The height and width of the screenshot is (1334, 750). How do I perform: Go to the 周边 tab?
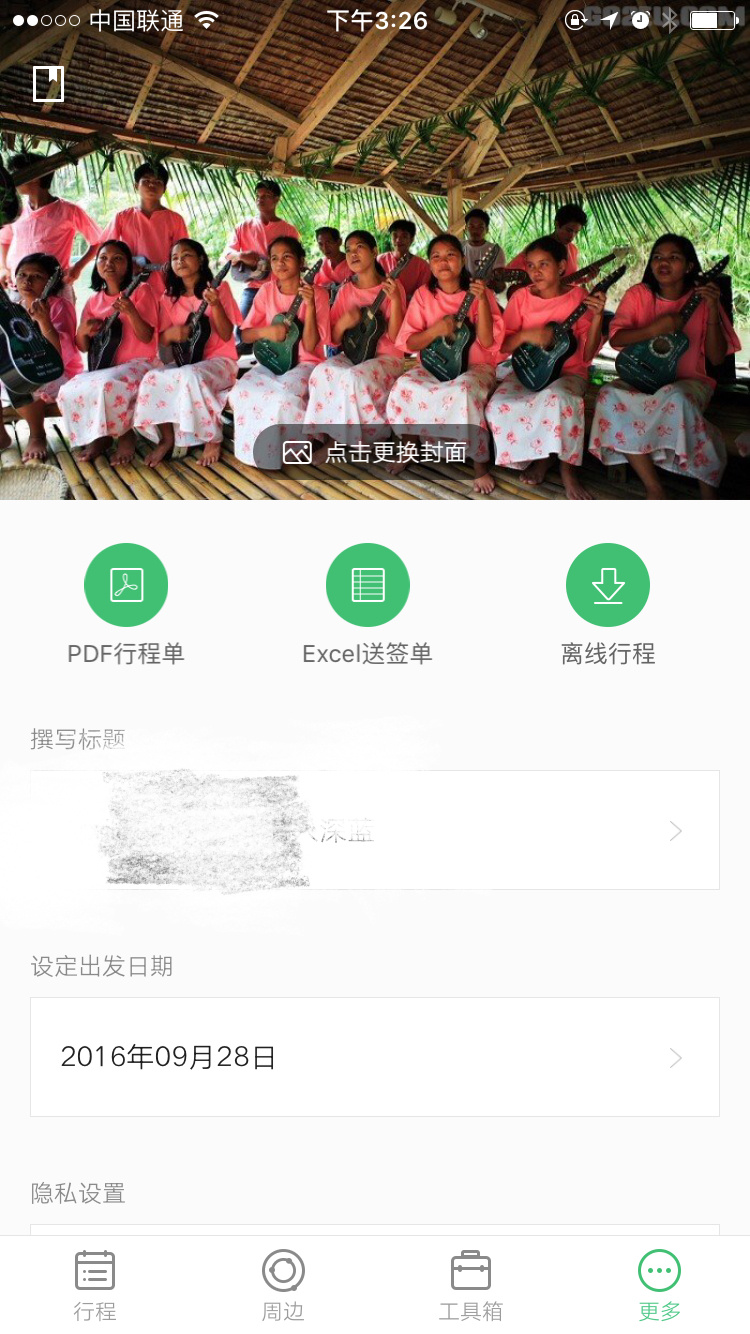click(283, 1285)
